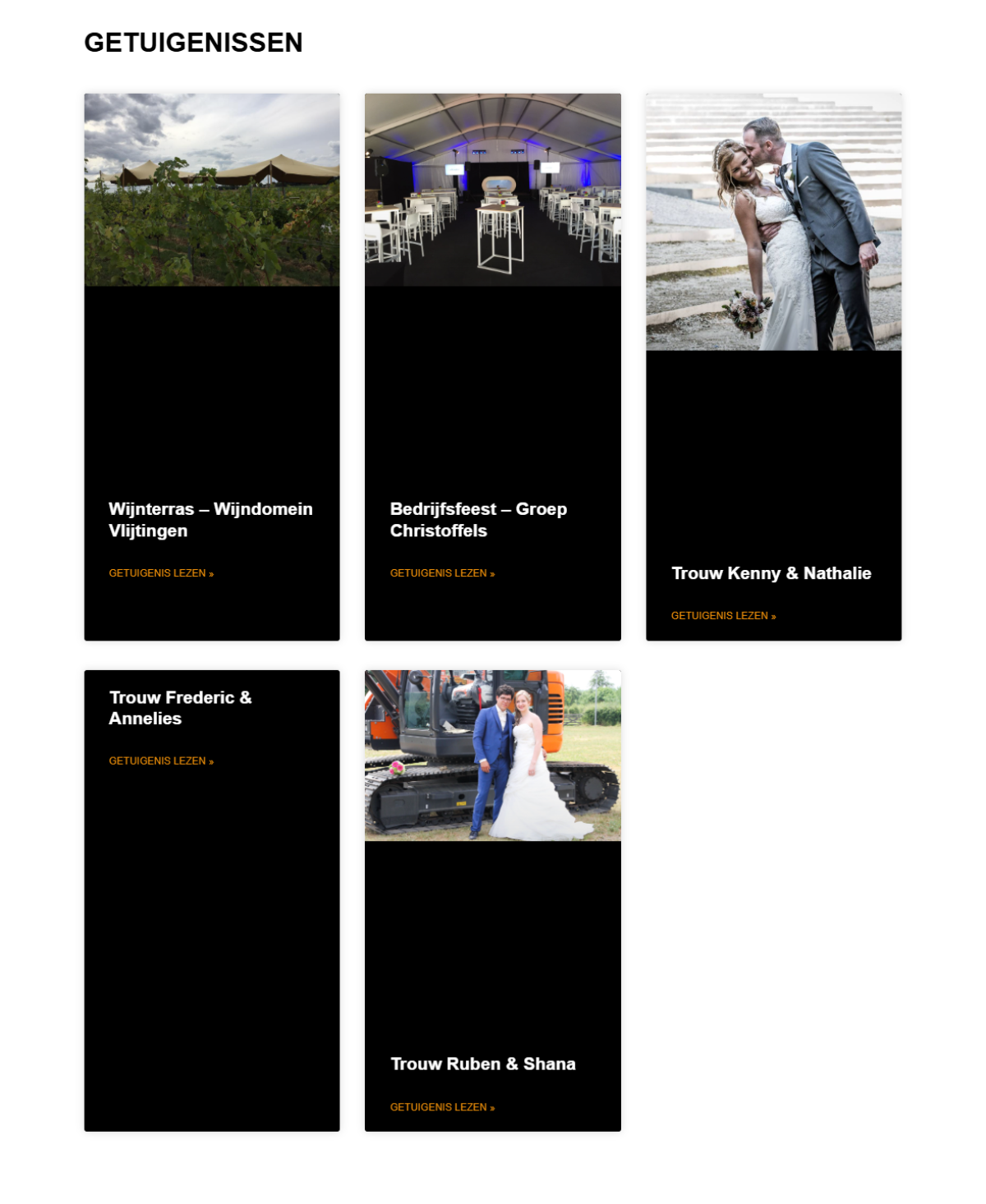Viewport: 986px width, 1204px height.
Task: Read the testimonial of Ruben & Shana
Action: click(442, 1108)
